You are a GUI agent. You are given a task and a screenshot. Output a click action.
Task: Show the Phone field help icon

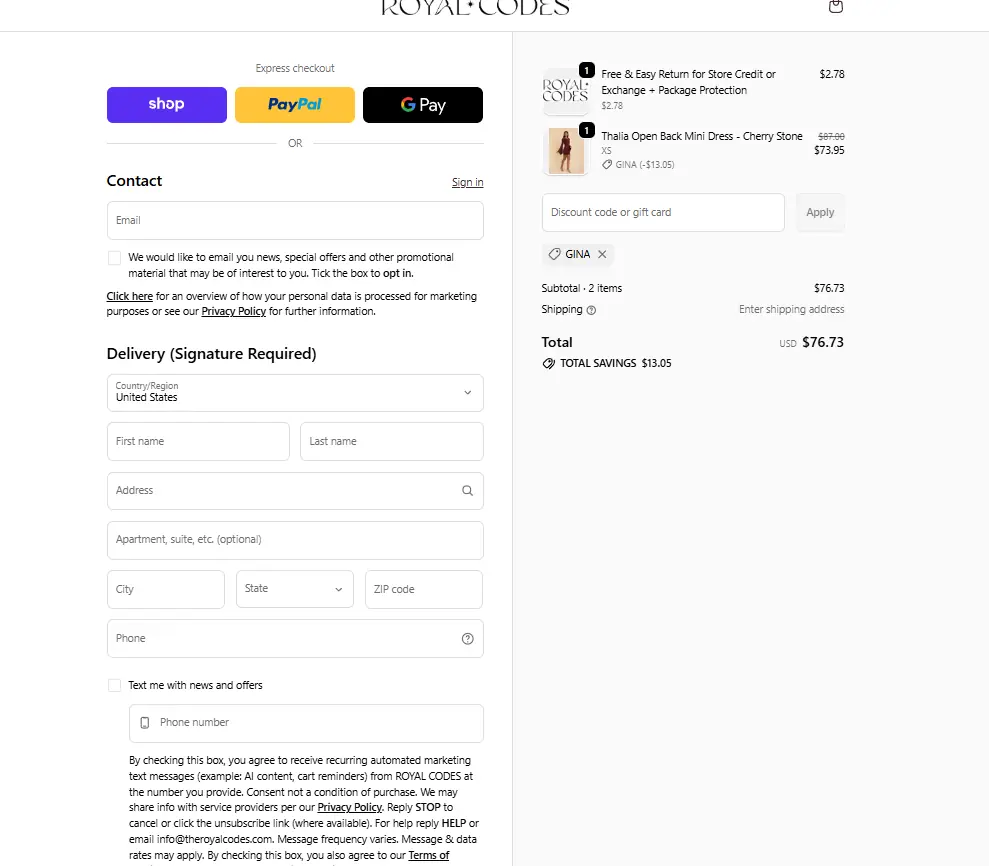(467, 639)
